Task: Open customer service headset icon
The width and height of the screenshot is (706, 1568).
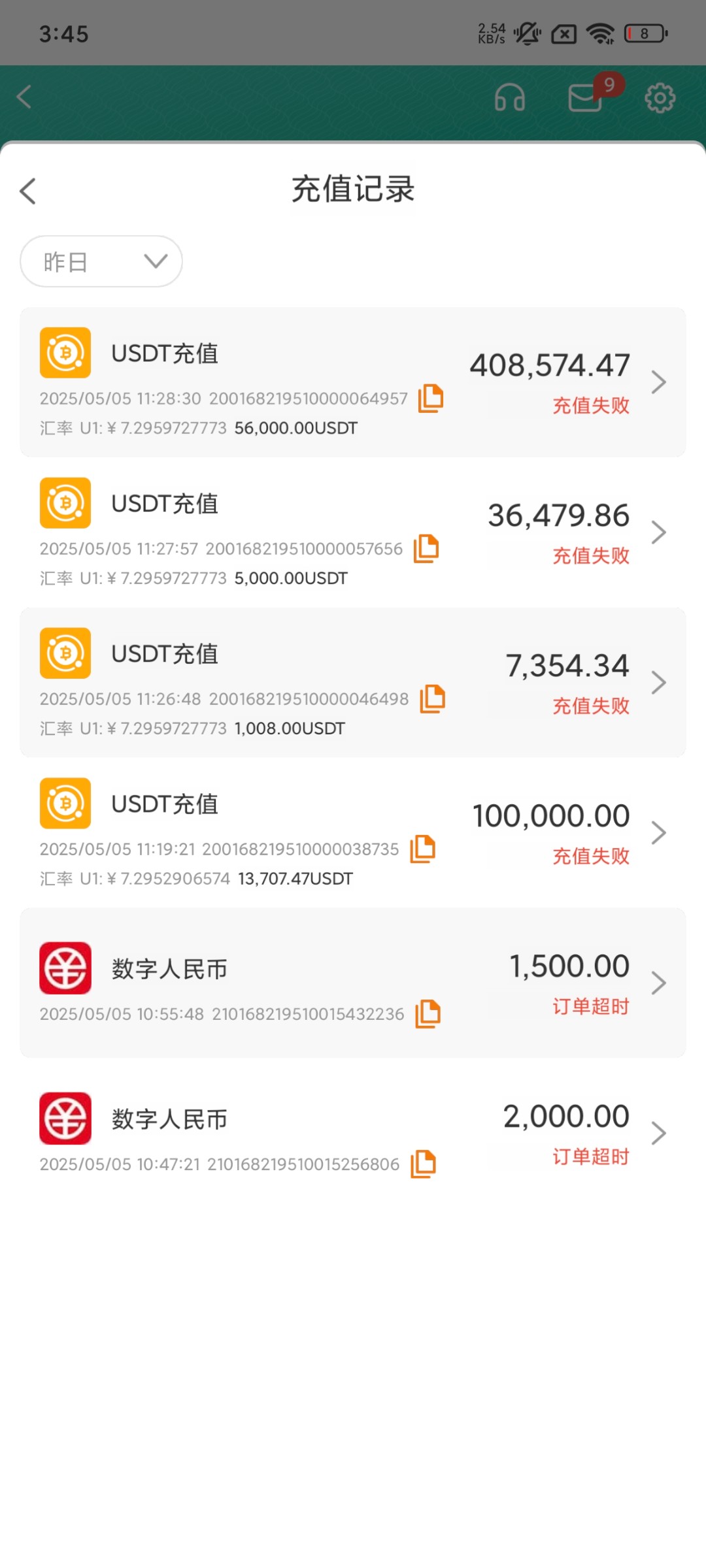Action: click(x=509, y=99)
